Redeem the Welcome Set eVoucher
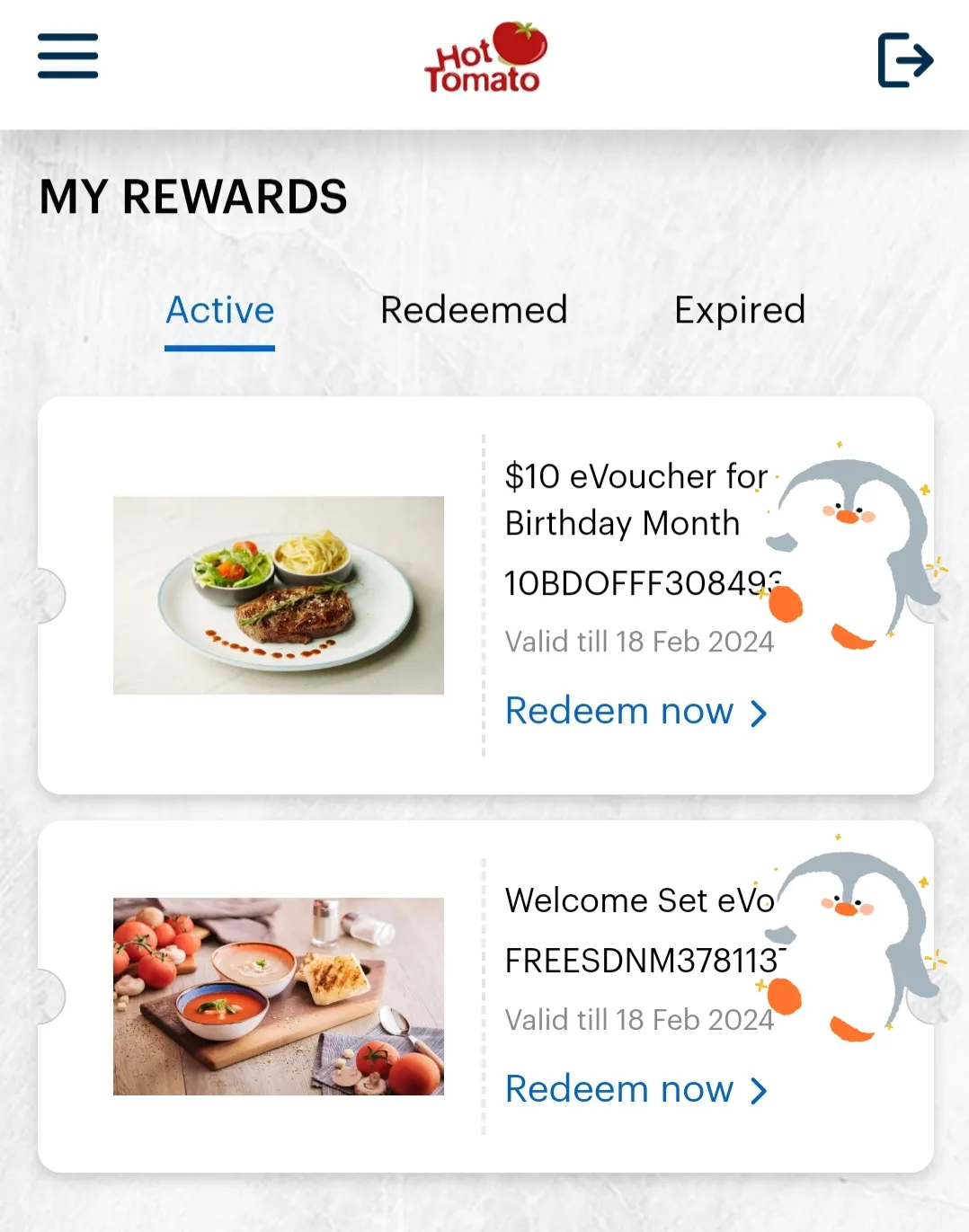This screenshot has width=969, height=1232. (x=636, y=1090)
